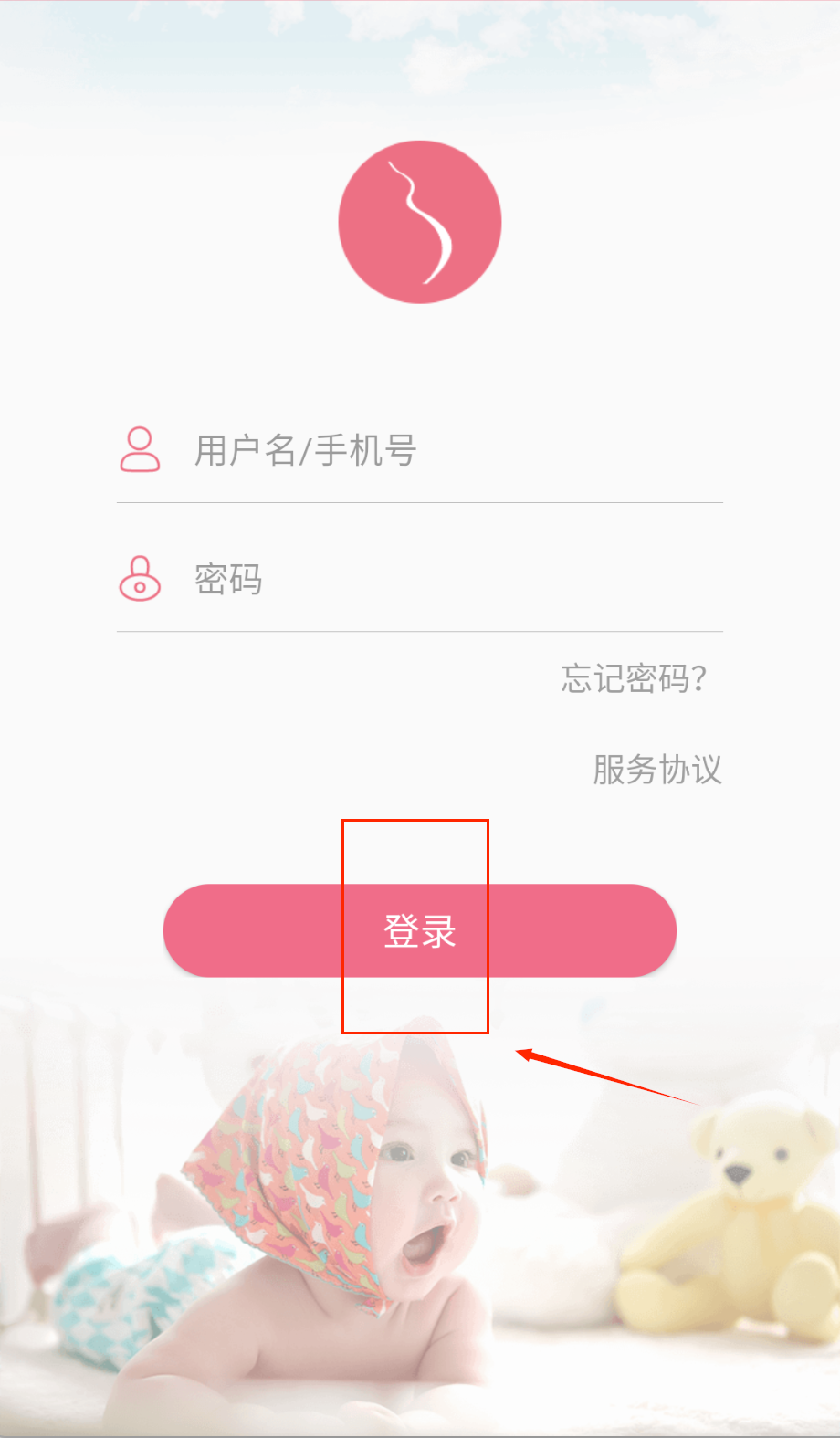Open the 忘记密码? link
Viewport: 840px width, 1438px height.
point(634,678)
